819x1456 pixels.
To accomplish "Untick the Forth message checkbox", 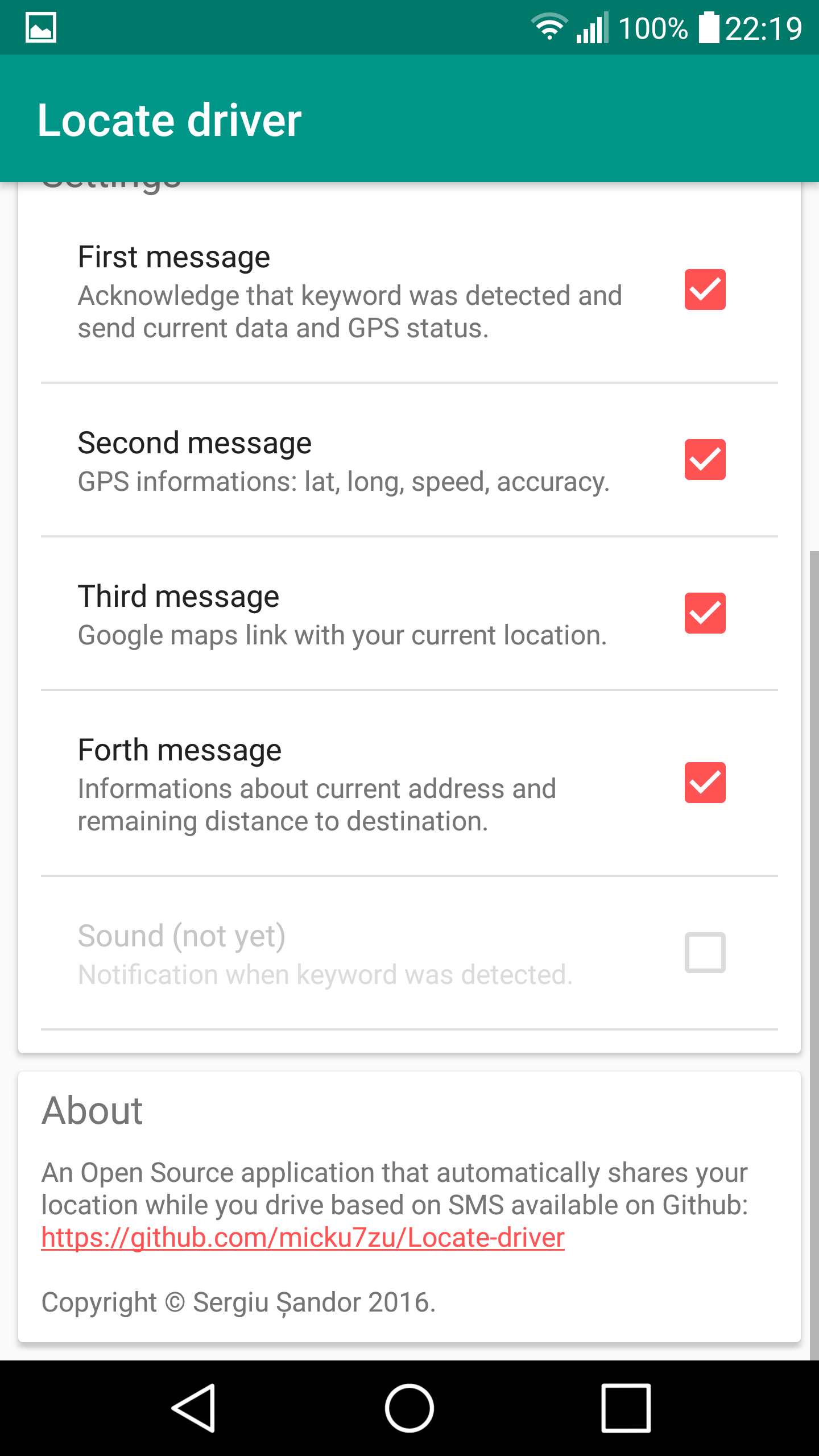I will [705, 783].
